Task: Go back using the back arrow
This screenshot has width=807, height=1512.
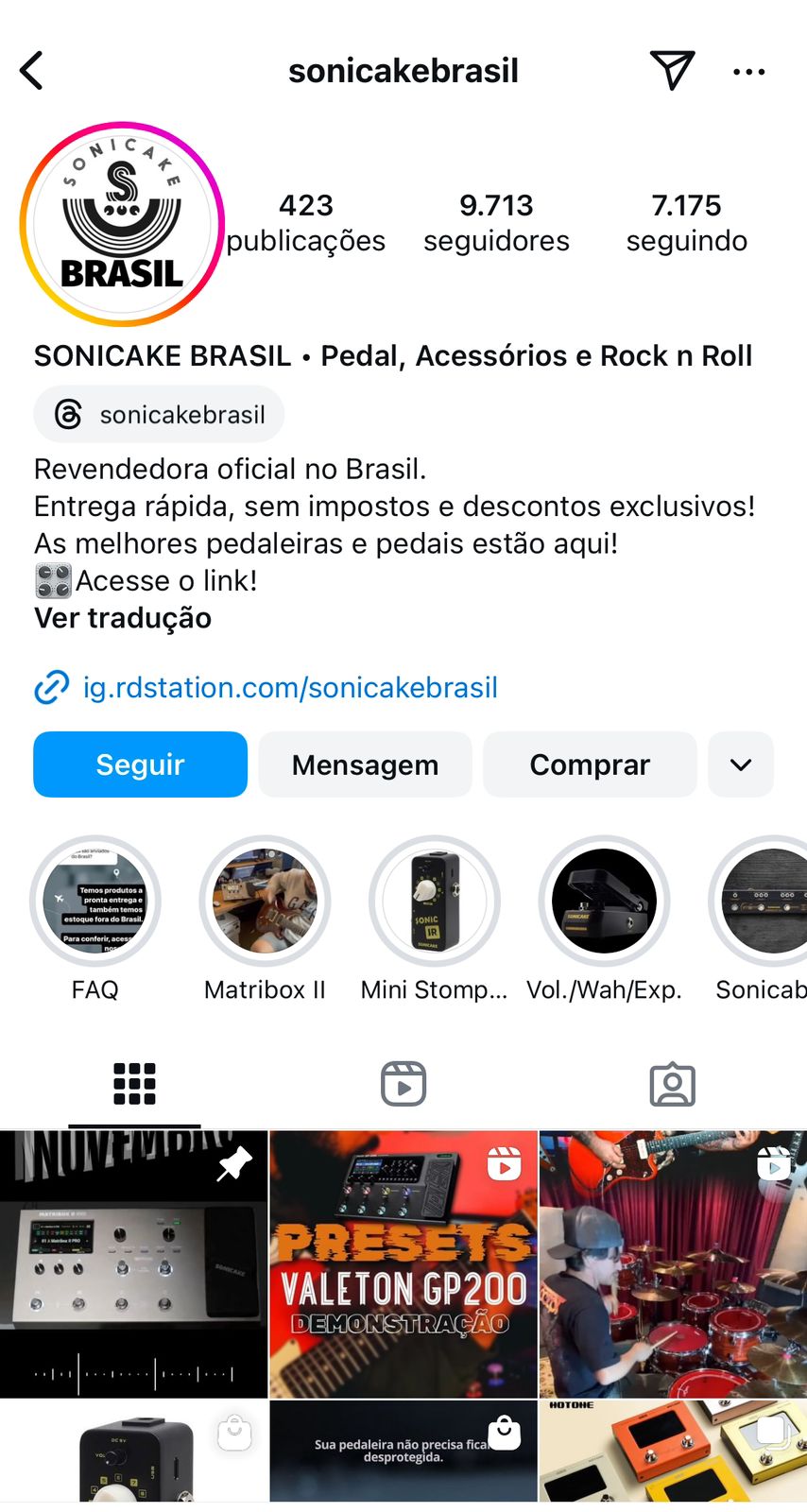Action: (32, 71)
